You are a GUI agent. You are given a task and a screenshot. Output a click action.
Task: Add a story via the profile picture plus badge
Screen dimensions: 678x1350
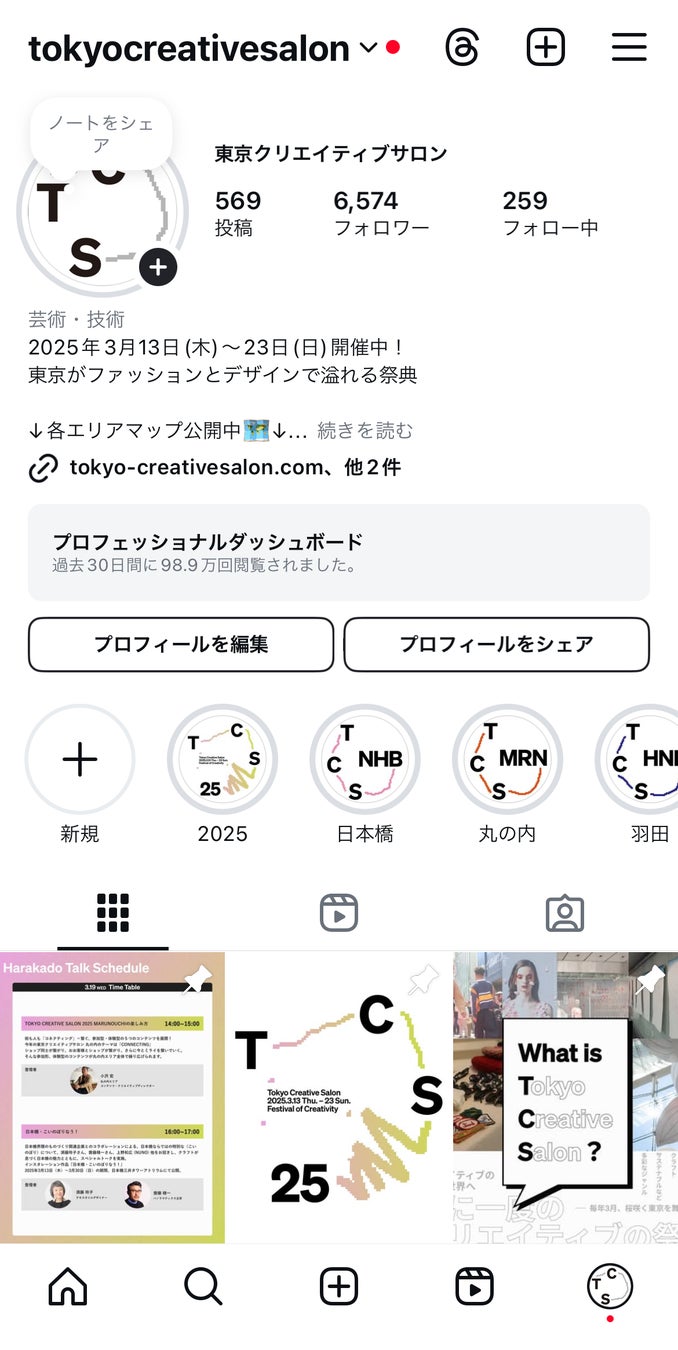[x=158, y=267]
